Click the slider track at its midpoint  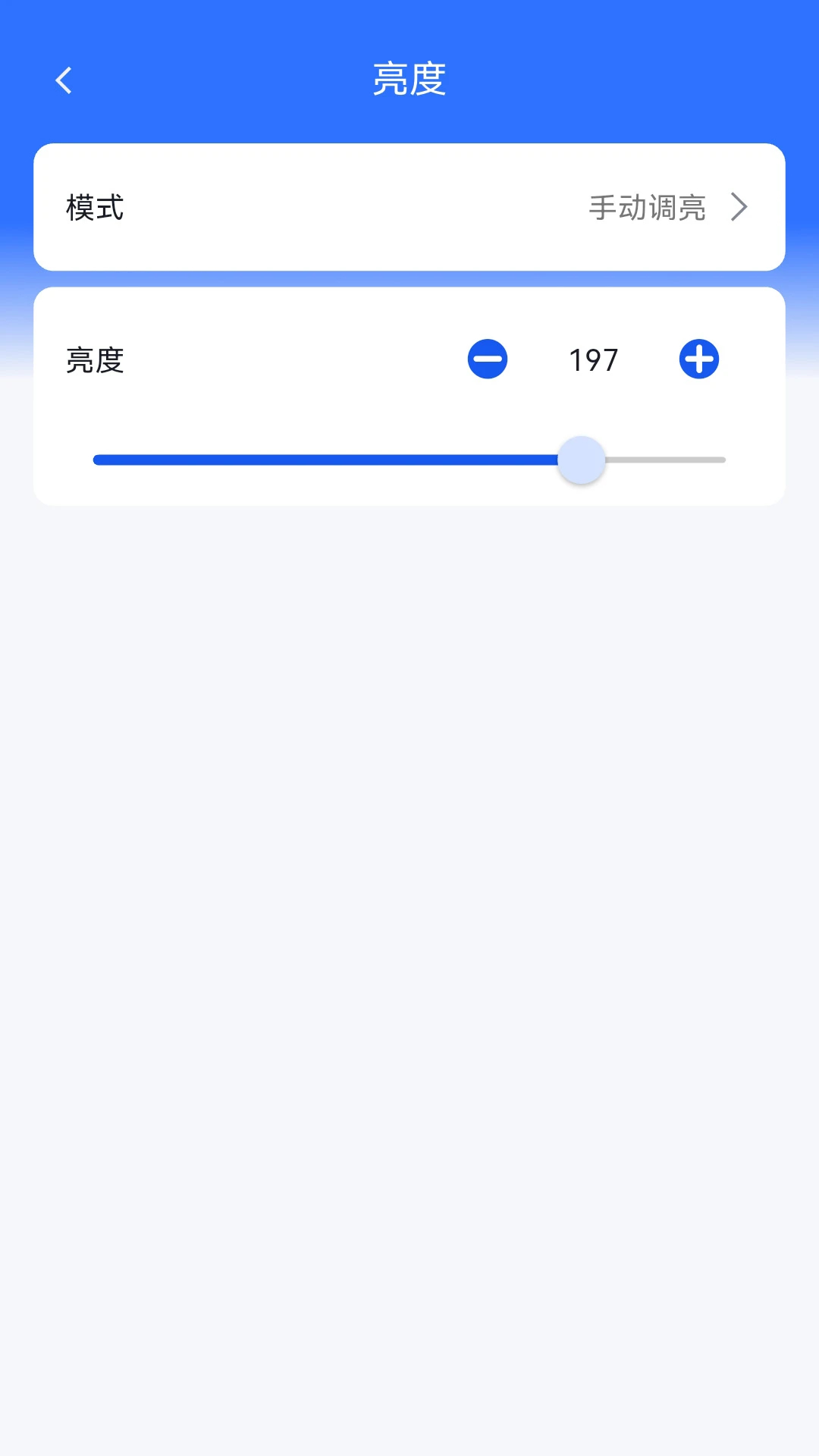[x=409, y=460]
